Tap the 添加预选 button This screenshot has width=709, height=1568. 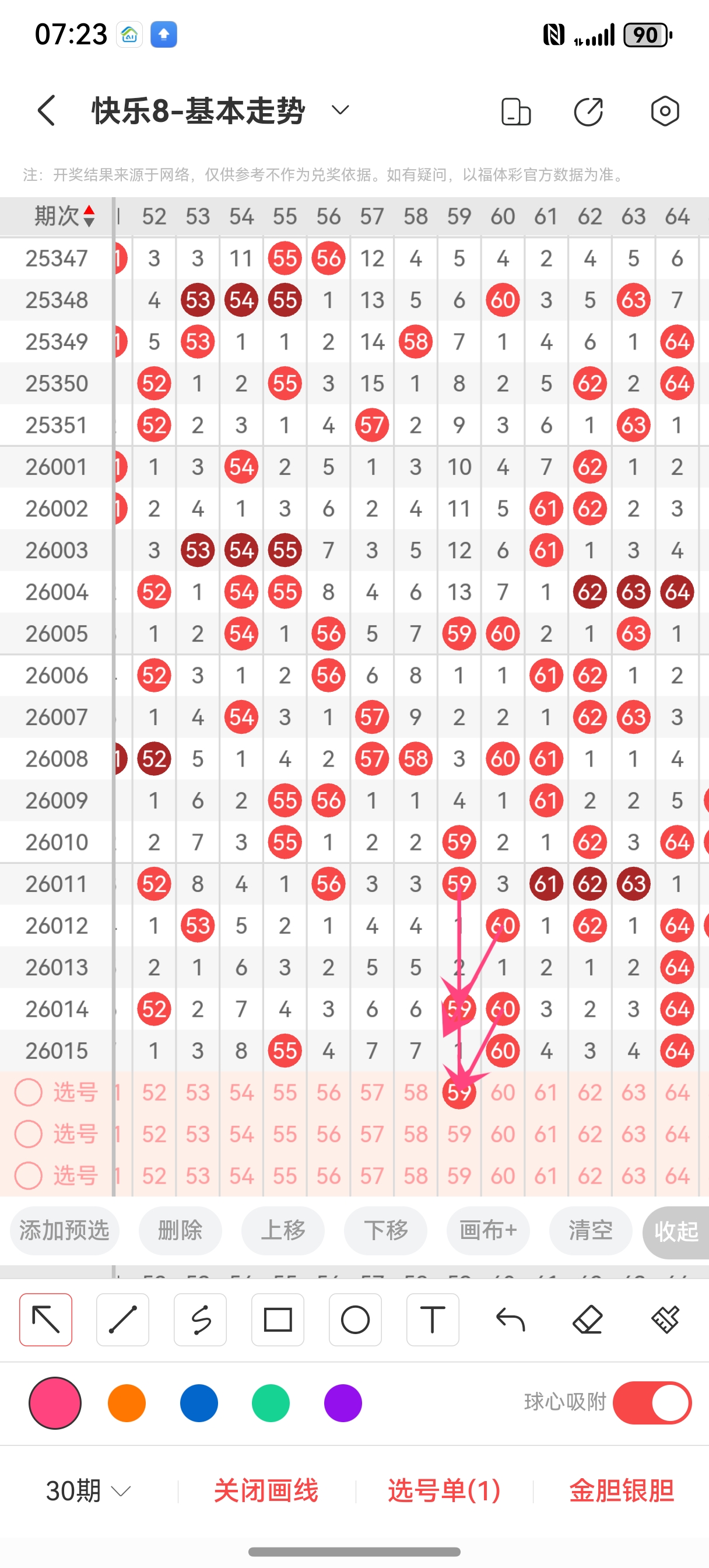(65, 1230)
